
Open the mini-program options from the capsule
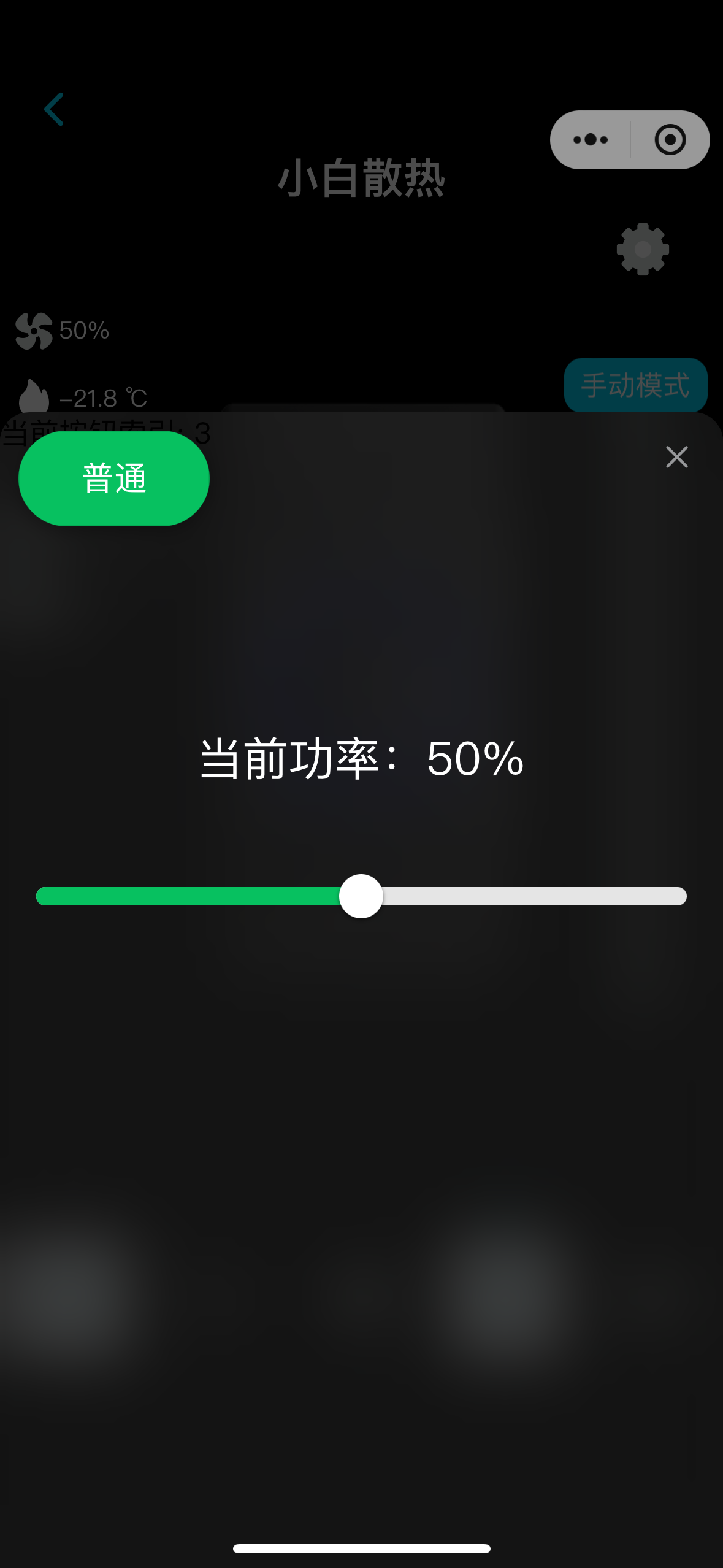[589, 139]
